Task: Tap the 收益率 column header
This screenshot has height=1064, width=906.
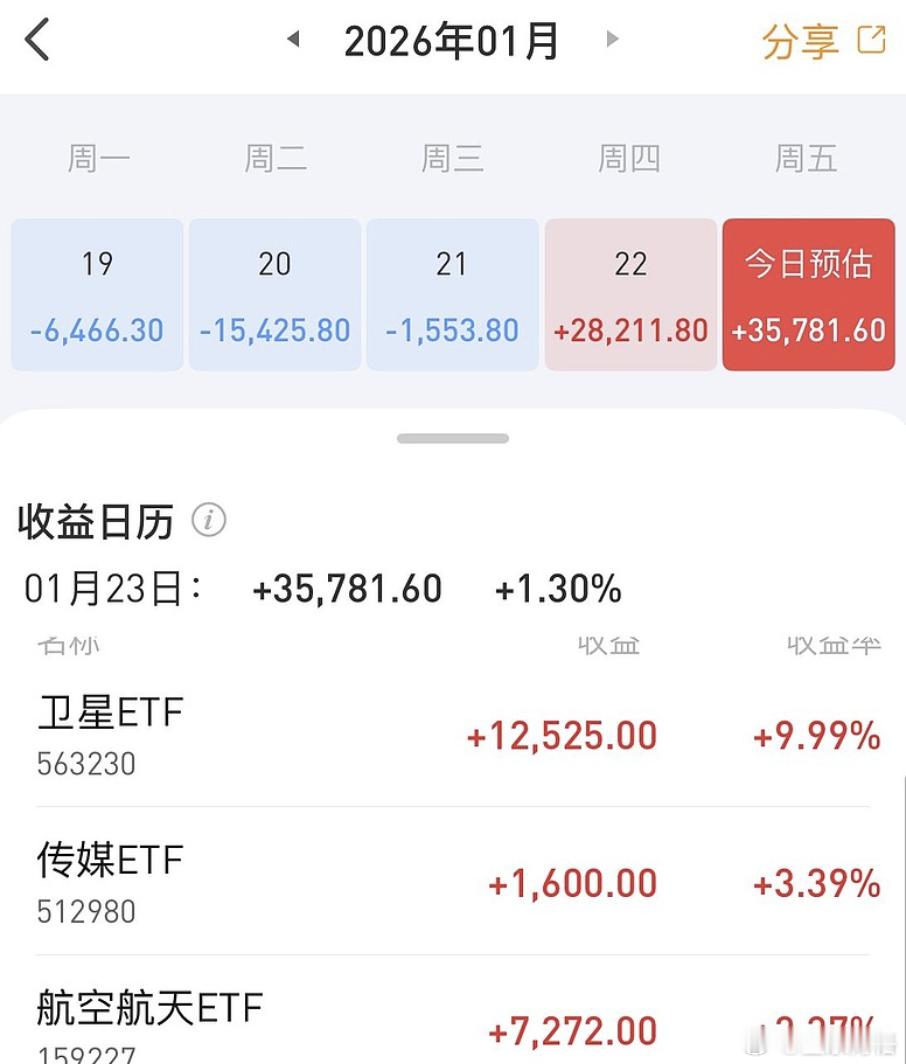Action: point(832,645)
